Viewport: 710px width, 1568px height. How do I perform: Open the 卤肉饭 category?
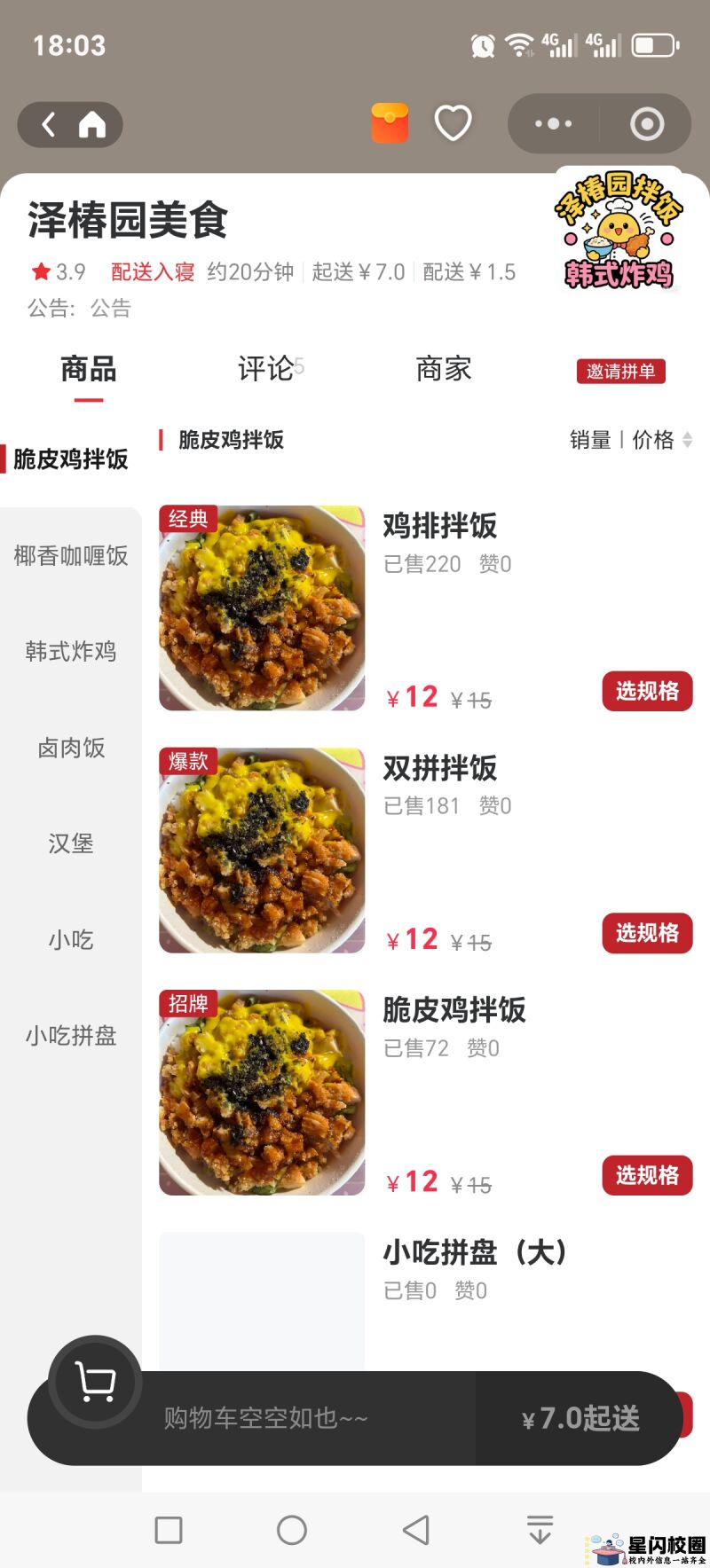[x=71, y=748]
